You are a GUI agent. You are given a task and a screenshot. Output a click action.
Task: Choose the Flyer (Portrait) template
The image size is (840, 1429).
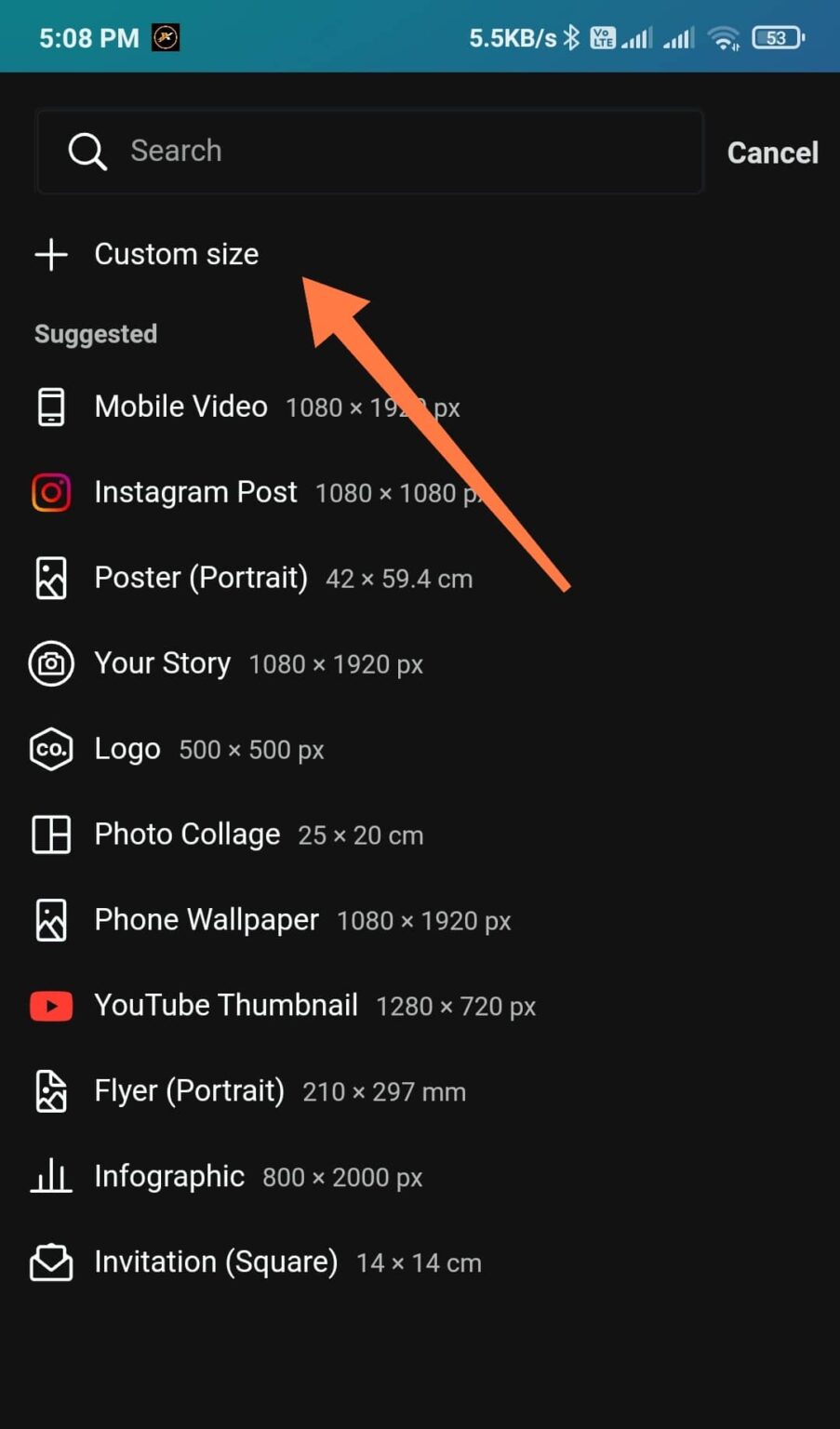(189, 1090)
